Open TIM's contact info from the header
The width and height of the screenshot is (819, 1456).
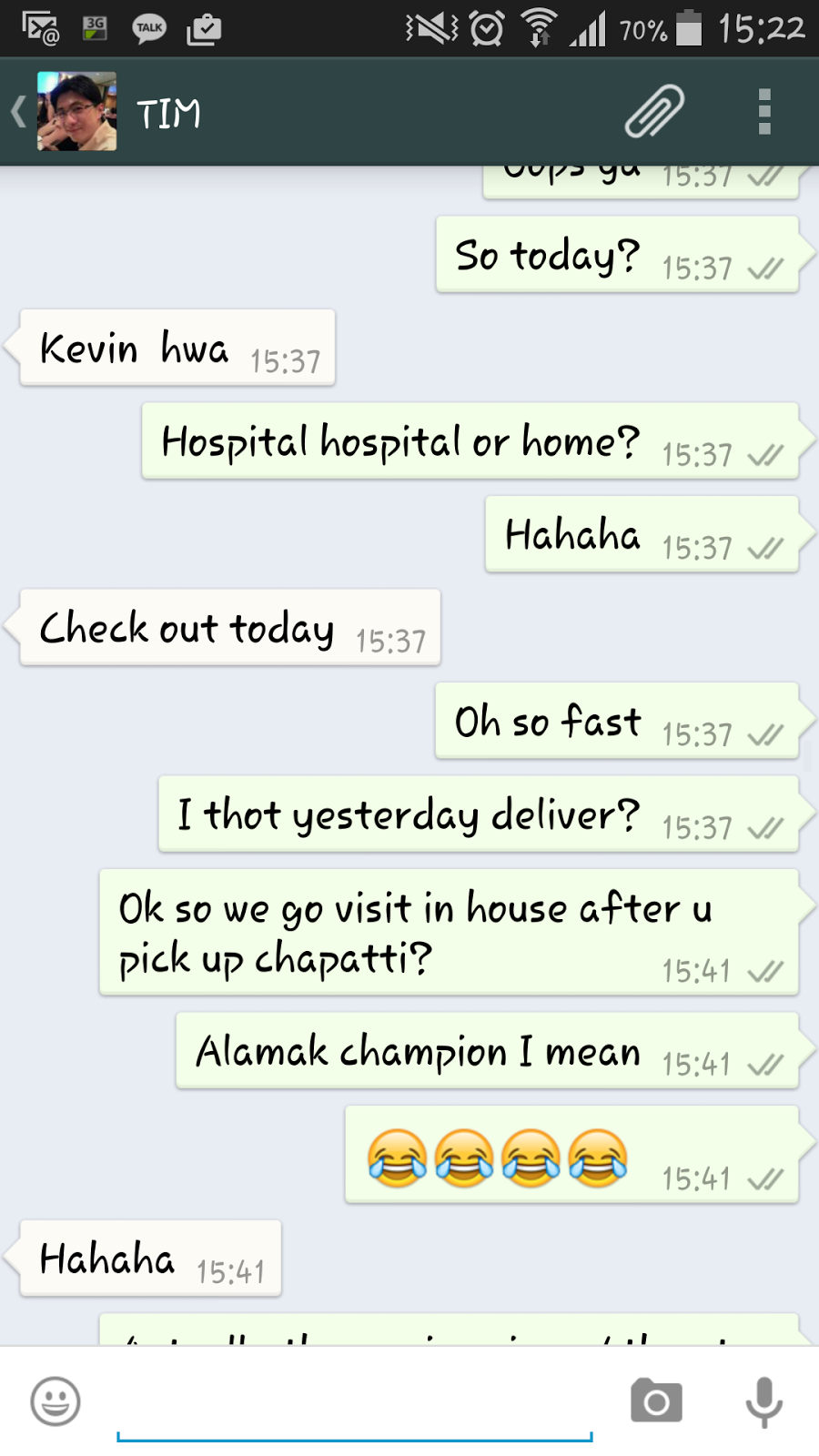click(169, 114)
